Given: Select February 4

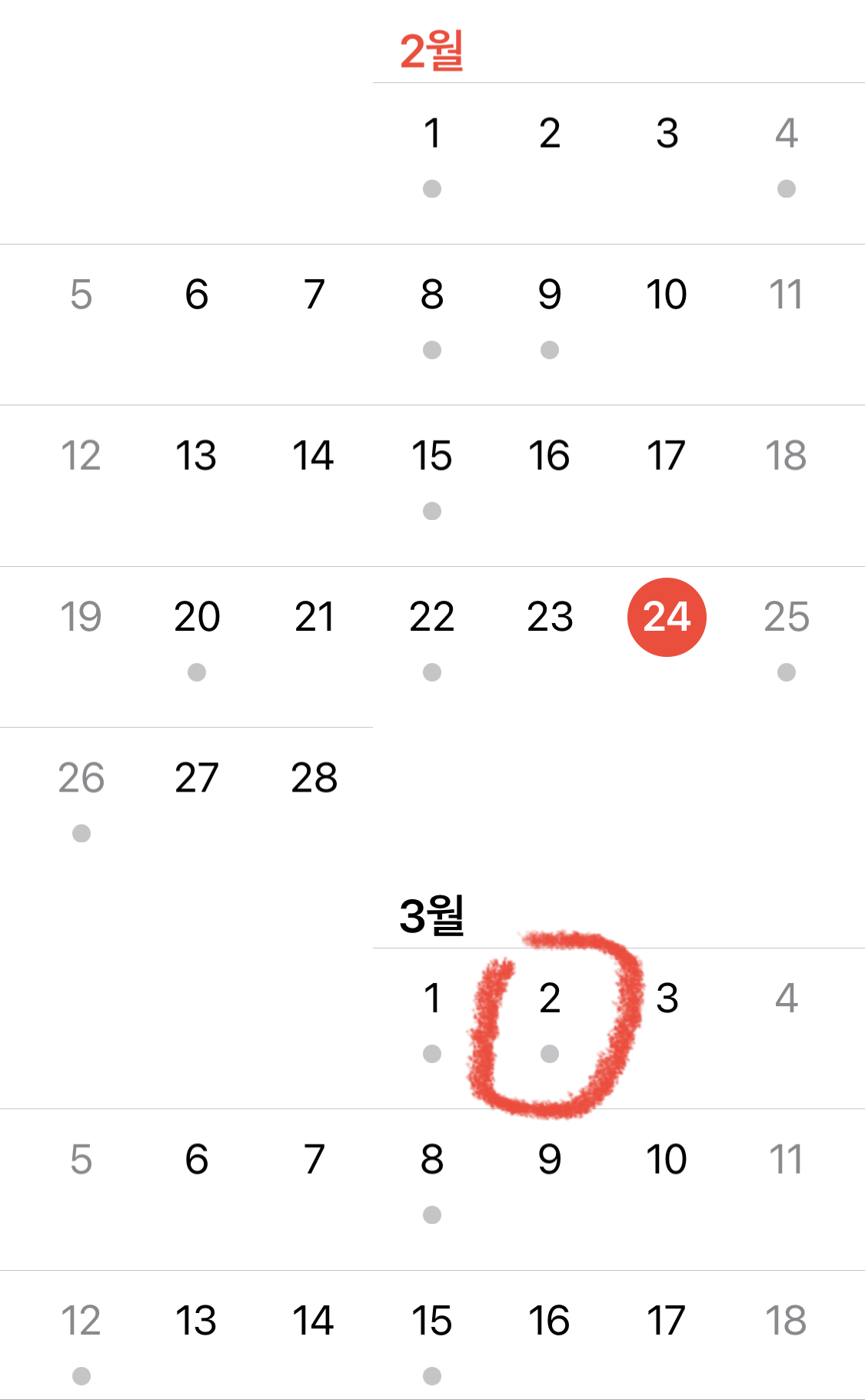Looking at the screenshot, I should pyautogui.click(x=786, y=134).
